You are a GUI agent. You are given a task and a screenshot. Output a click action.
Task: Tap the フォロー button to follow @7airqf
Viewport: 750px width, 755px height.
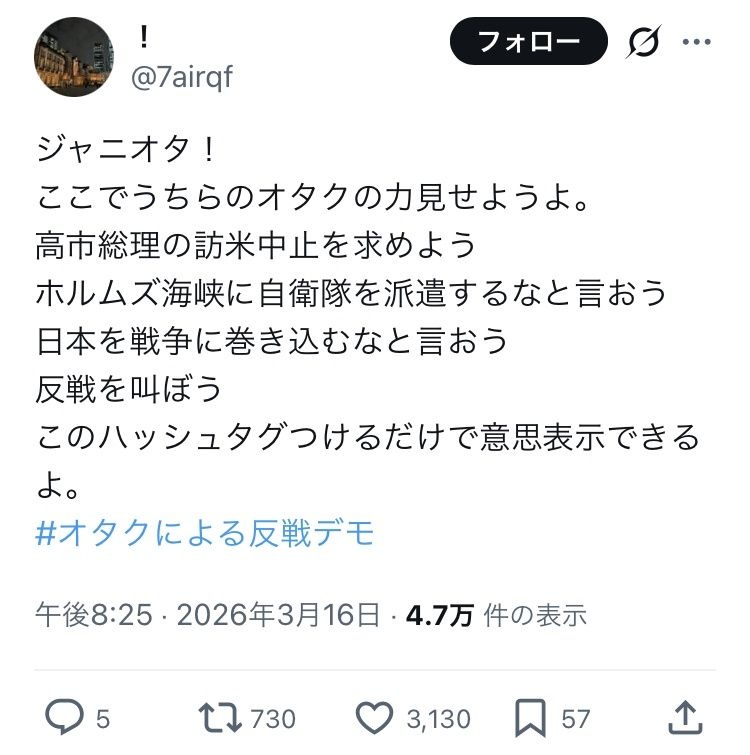pos(528,42)
